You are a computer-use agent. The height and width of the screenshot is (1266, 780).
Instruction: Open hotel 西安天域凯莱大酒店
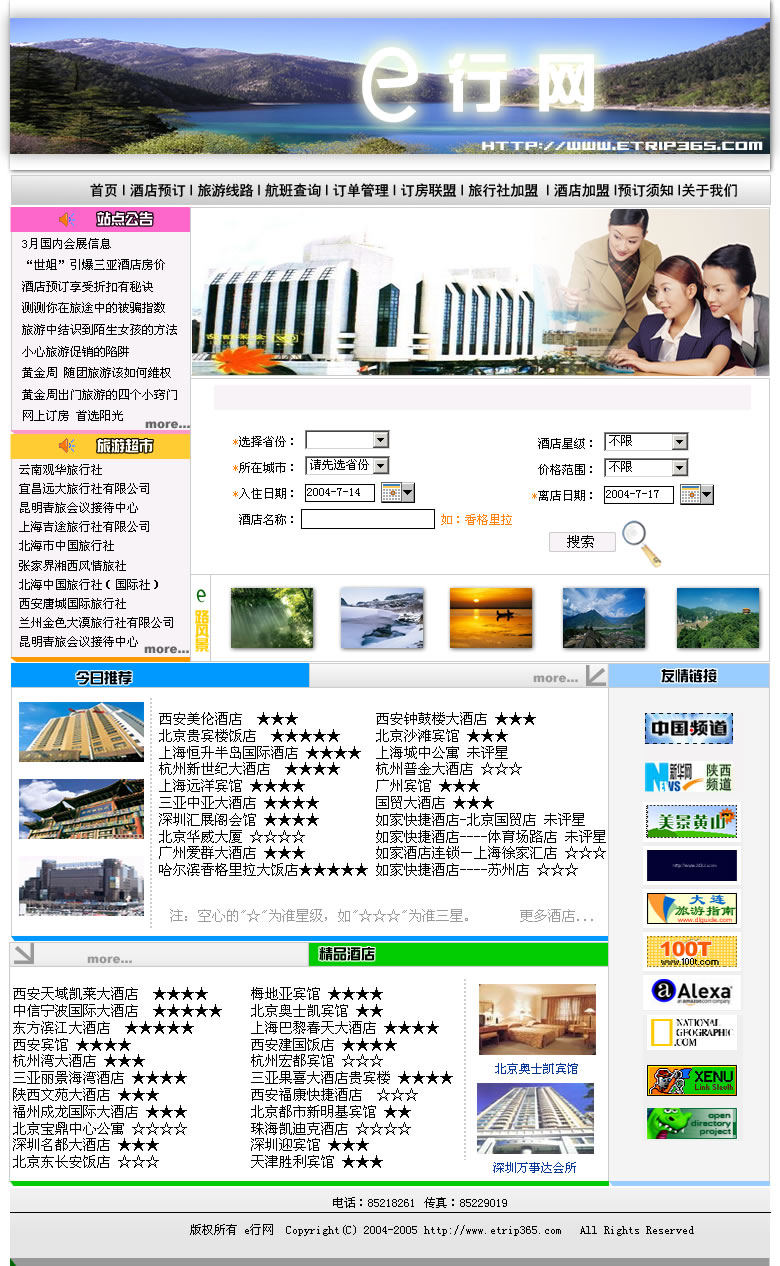[75, 993]
